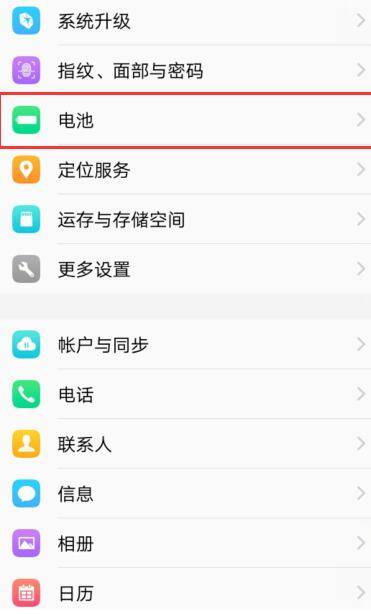Open 运存与存储空间

(185, 219)
